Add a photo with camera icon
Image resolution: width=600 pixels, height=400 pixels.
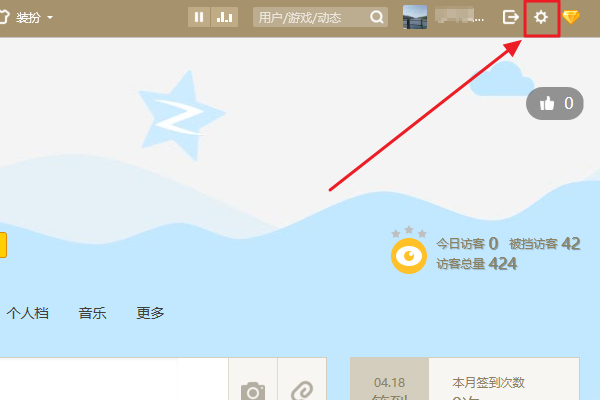tap(254, 389)
